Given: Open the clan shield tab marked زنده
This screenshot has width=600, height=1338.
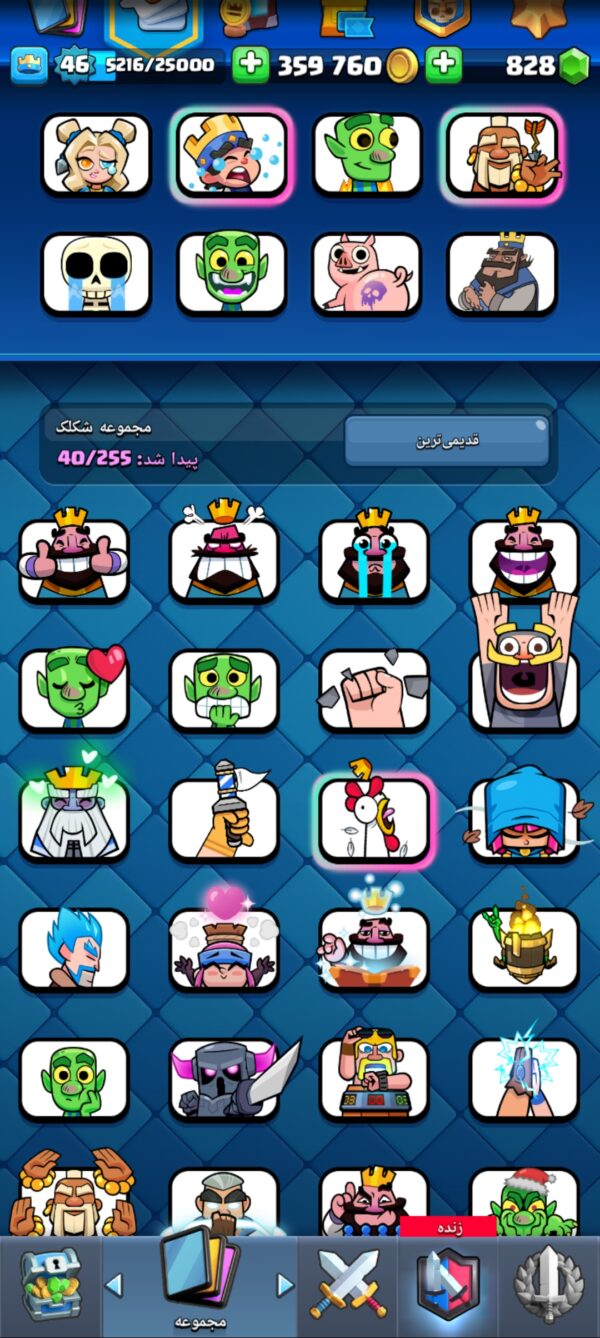Looking at the screenshot, I should click(x=448, y=1282).
